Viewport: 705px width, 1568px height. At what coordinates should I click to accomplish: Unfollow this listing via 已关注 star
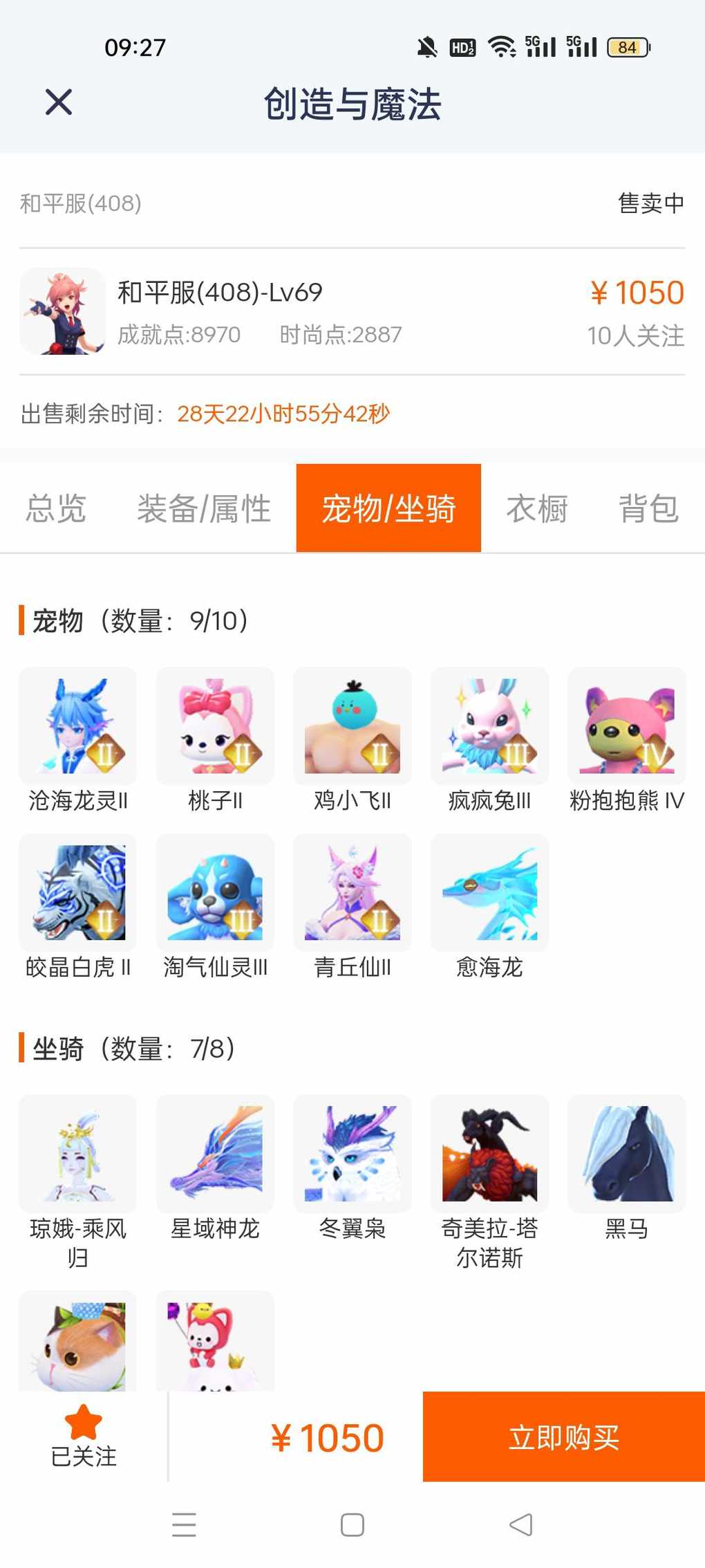(84, 1435)
